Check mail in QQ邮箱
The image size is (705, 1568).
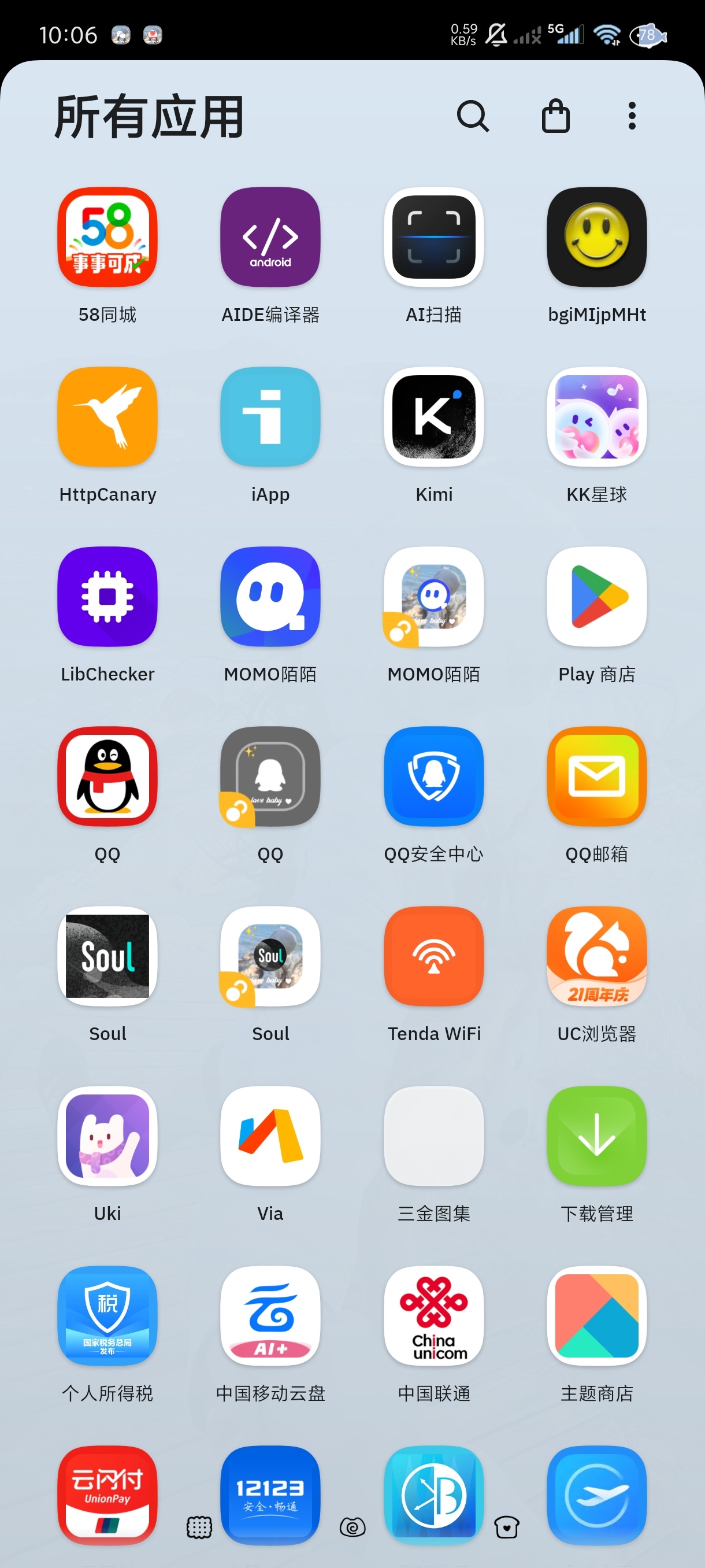(597, 776)
